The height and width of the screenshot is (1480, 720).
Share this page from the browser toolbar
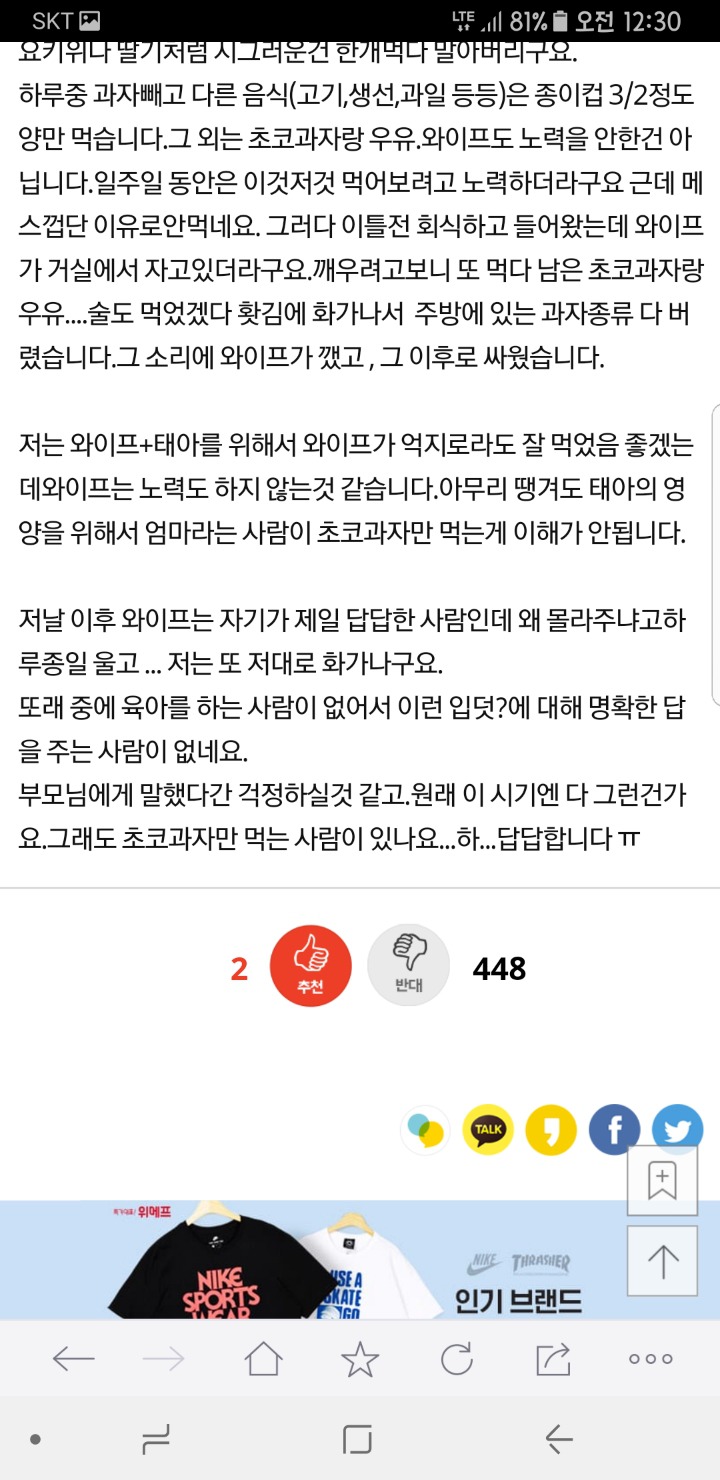[553, 1358]
